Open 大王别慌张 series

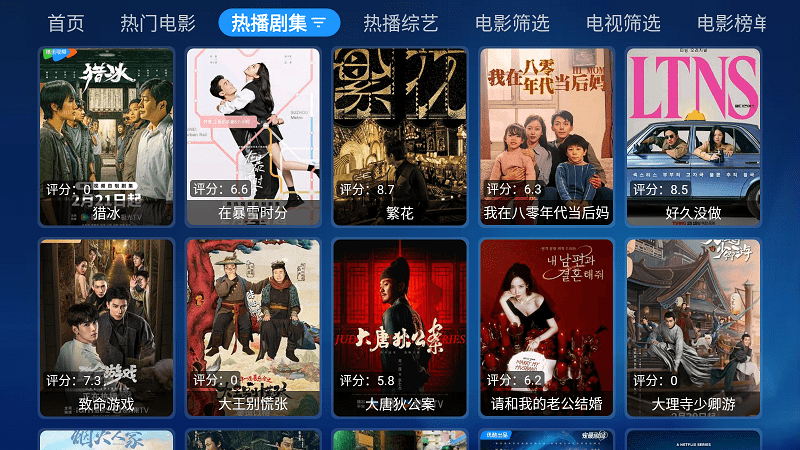pos(253,327)
